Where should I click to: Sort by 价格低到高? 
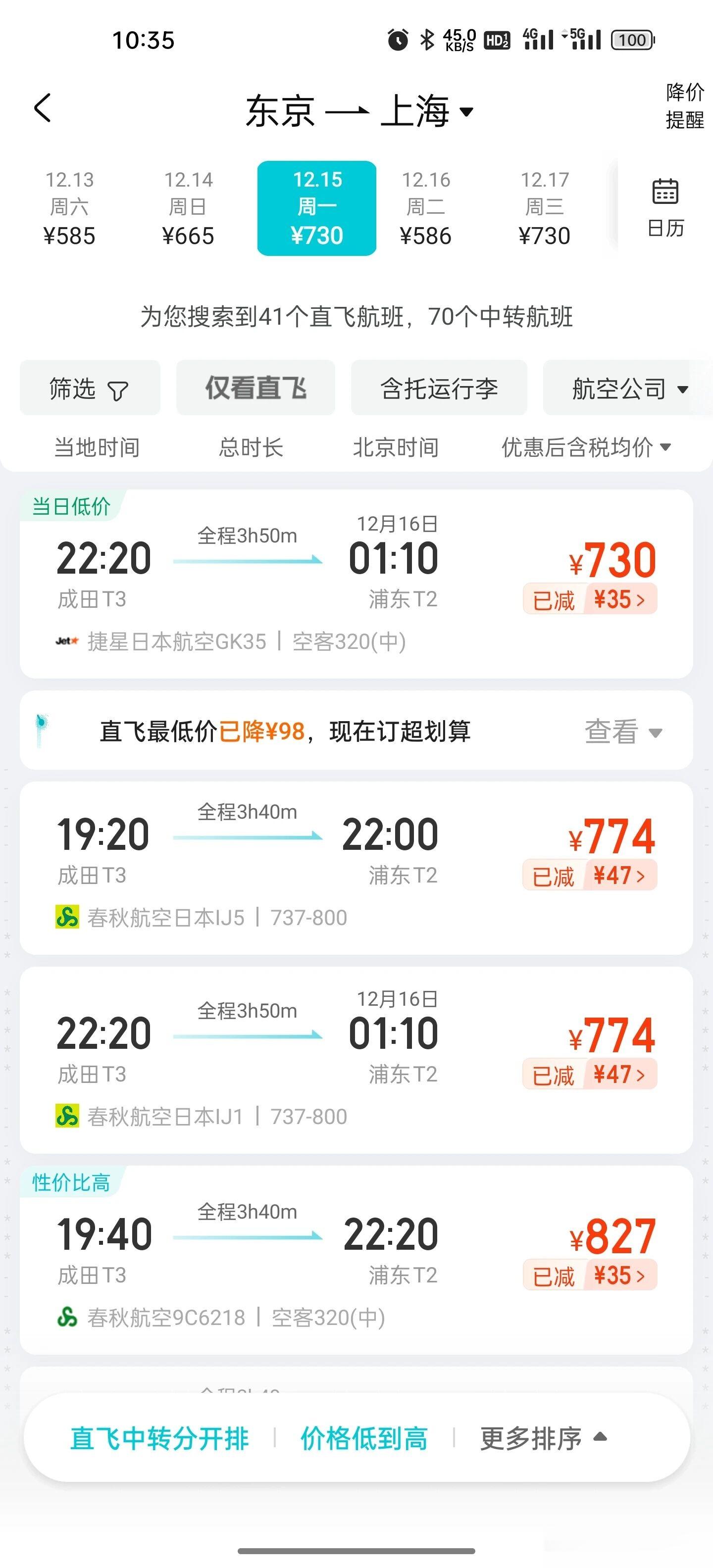point(364,1438)
